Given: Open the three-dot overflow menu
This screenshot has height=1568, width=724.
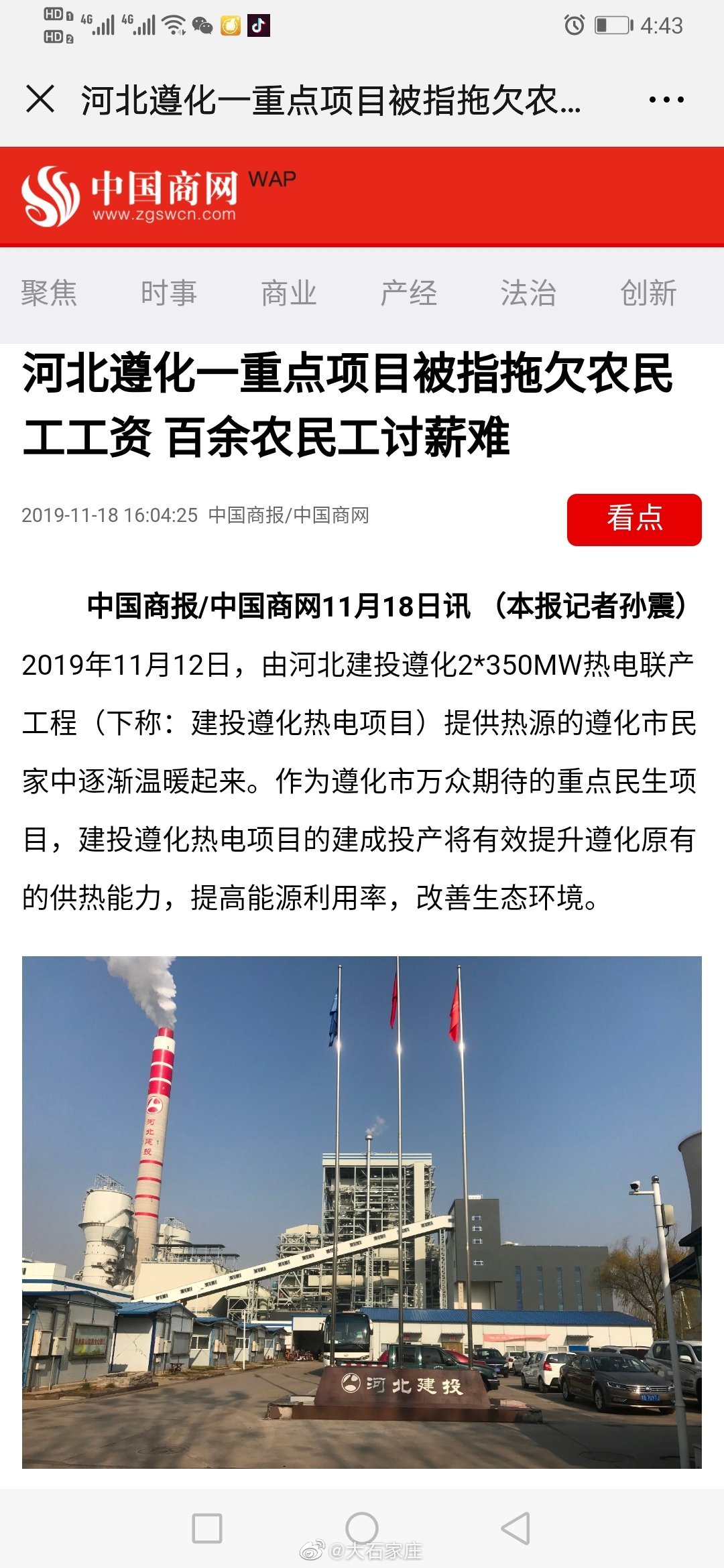Looking at the screenshot, I should click(666, 100).
